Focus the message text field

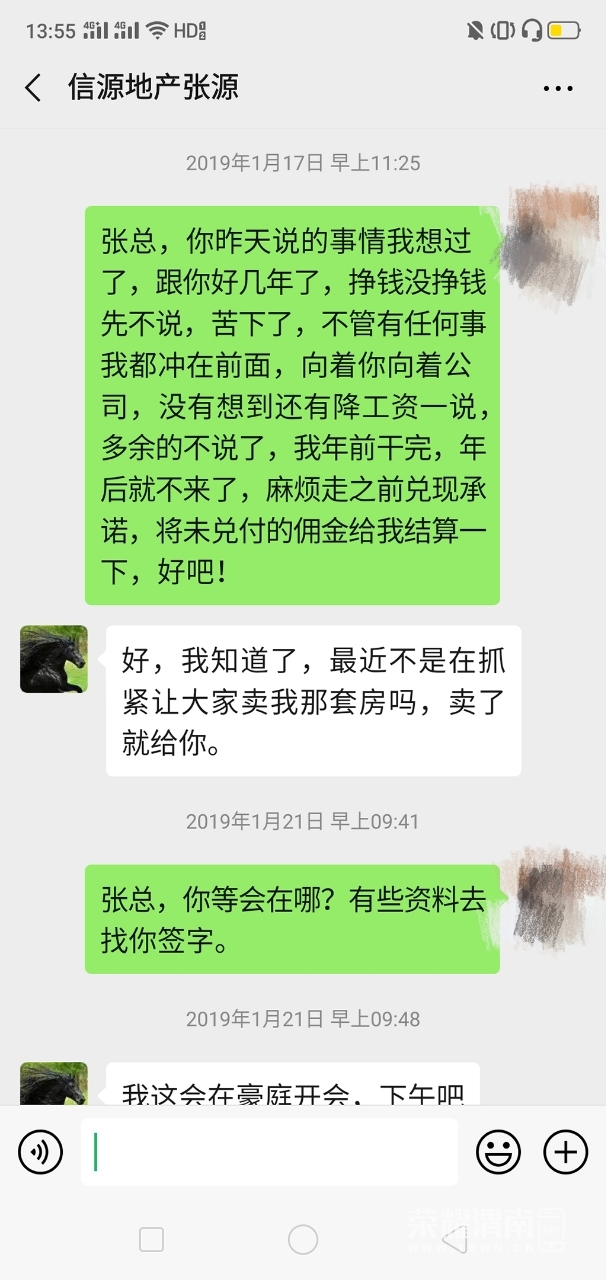pyautogui.click(x=268, y=1152)
